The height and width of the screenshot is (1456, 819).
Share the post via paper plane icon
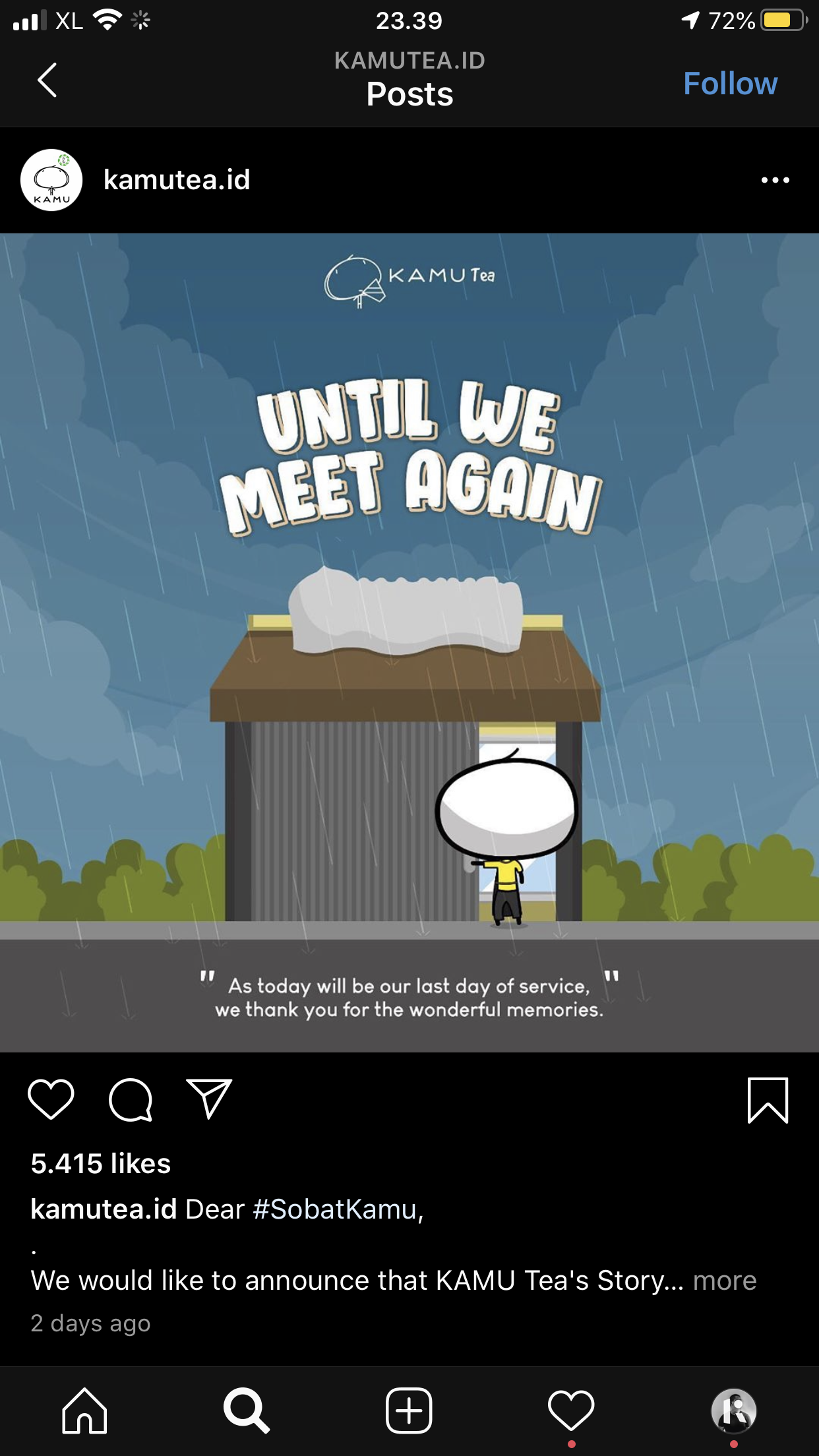tap(209, 1099)
